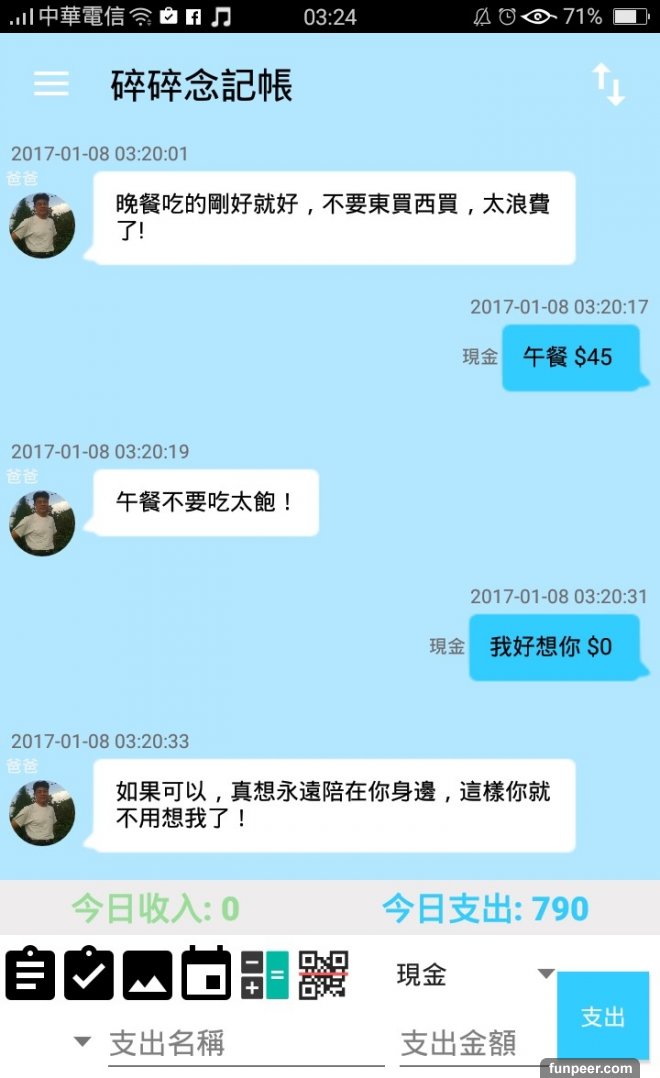This screenshot has height=1078, width=660.
Task: Focus the 支出金額 amount field
Action: point(474,1044)
